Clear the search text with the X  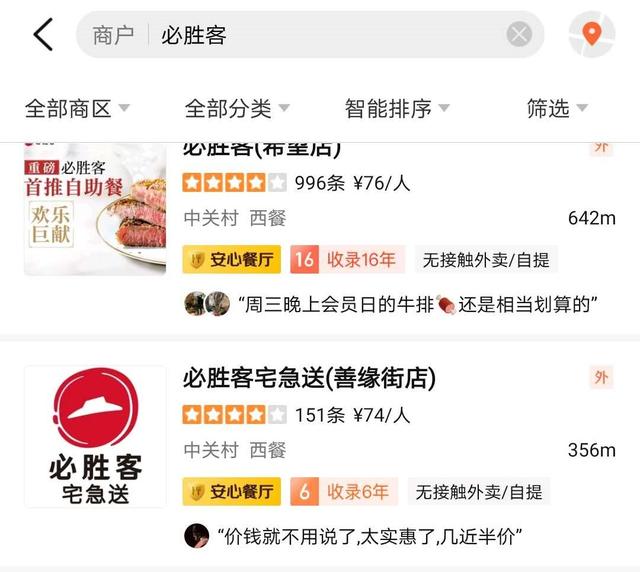tap(519, 35)
